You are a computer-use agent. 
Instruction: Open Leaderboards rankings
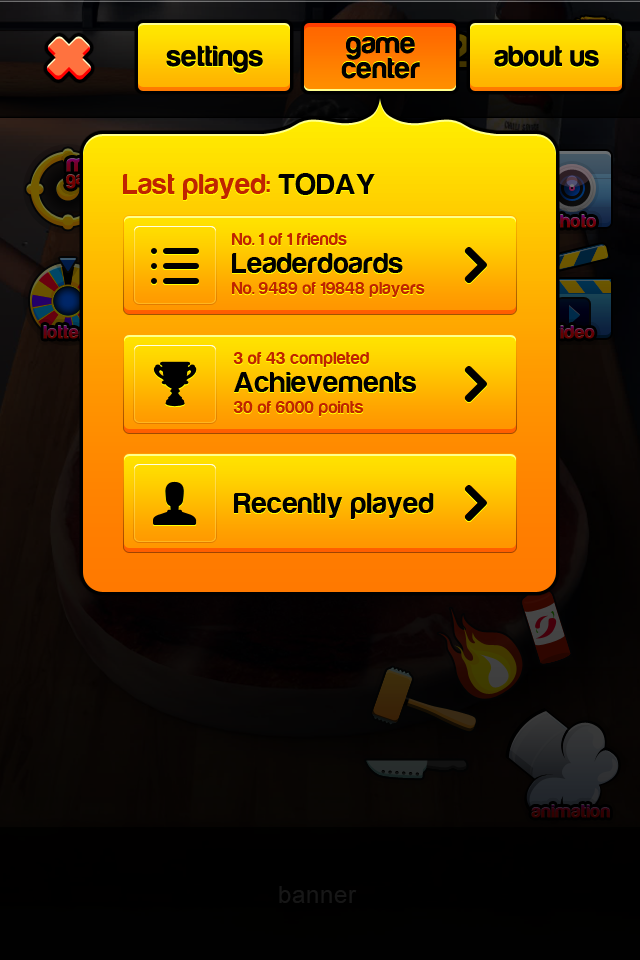pyautogui.click(x=320, y=265)
